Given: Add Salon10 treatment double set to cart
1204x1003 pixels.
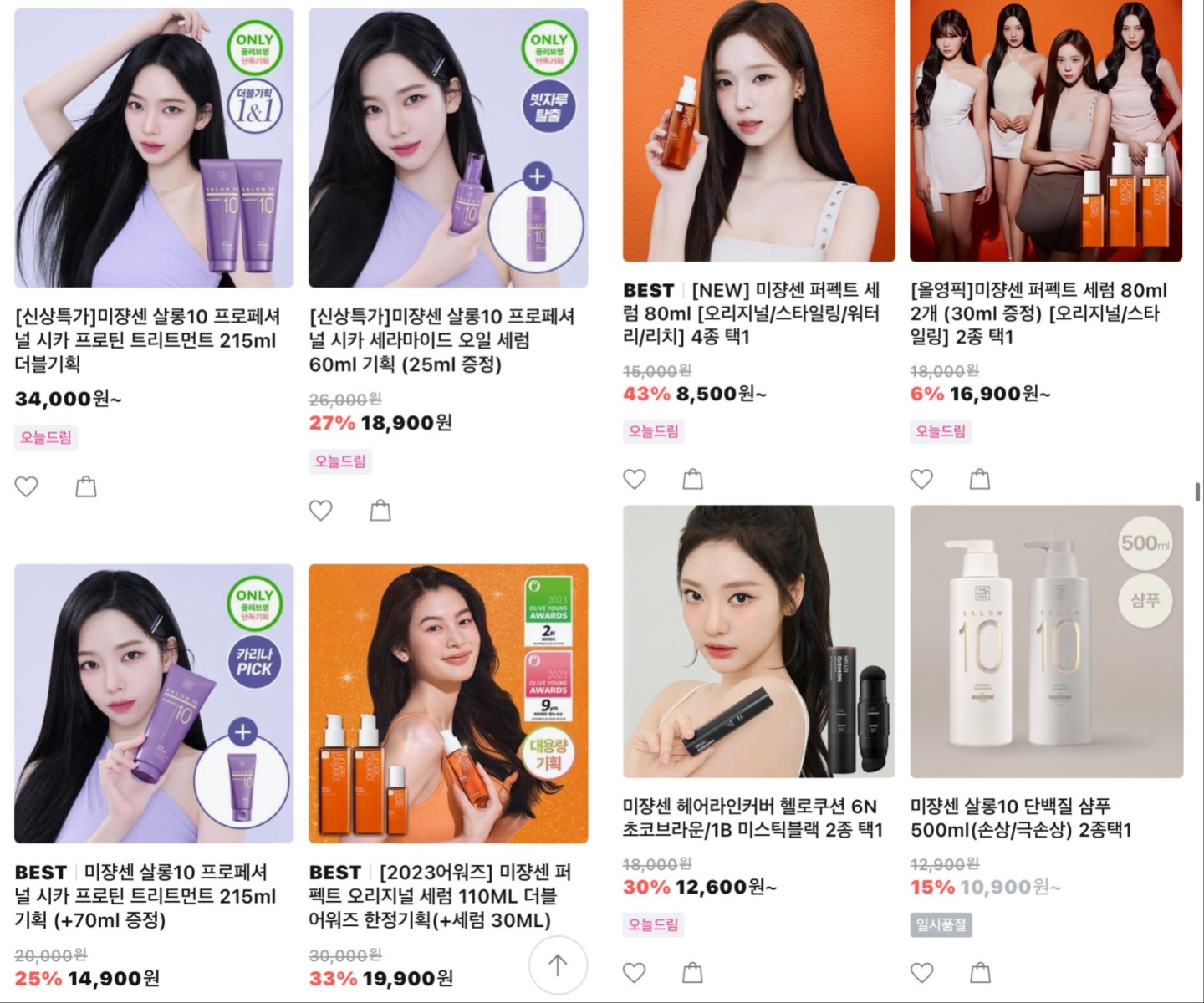Looking at the screenshot, I should coord(86,486).
